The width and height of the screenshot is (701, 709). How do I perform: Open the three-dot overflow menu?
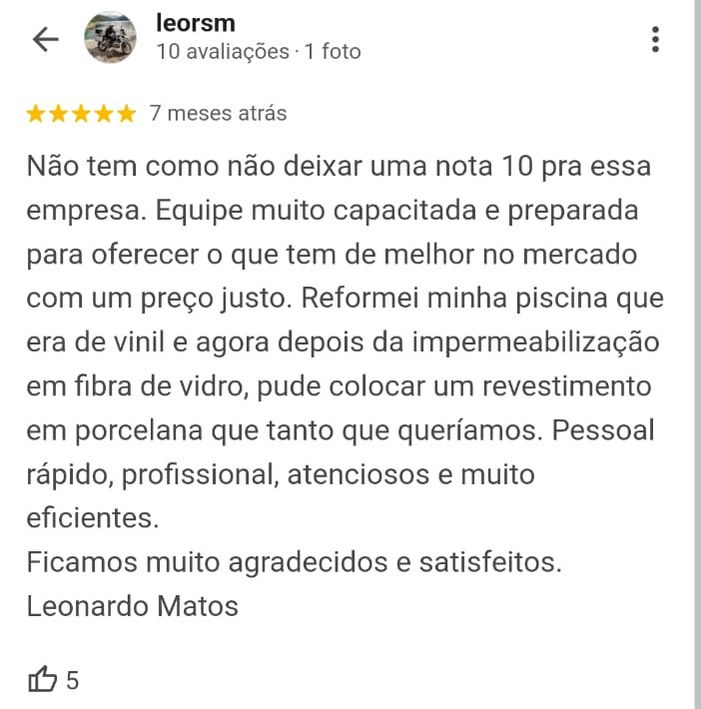(655, 39)
